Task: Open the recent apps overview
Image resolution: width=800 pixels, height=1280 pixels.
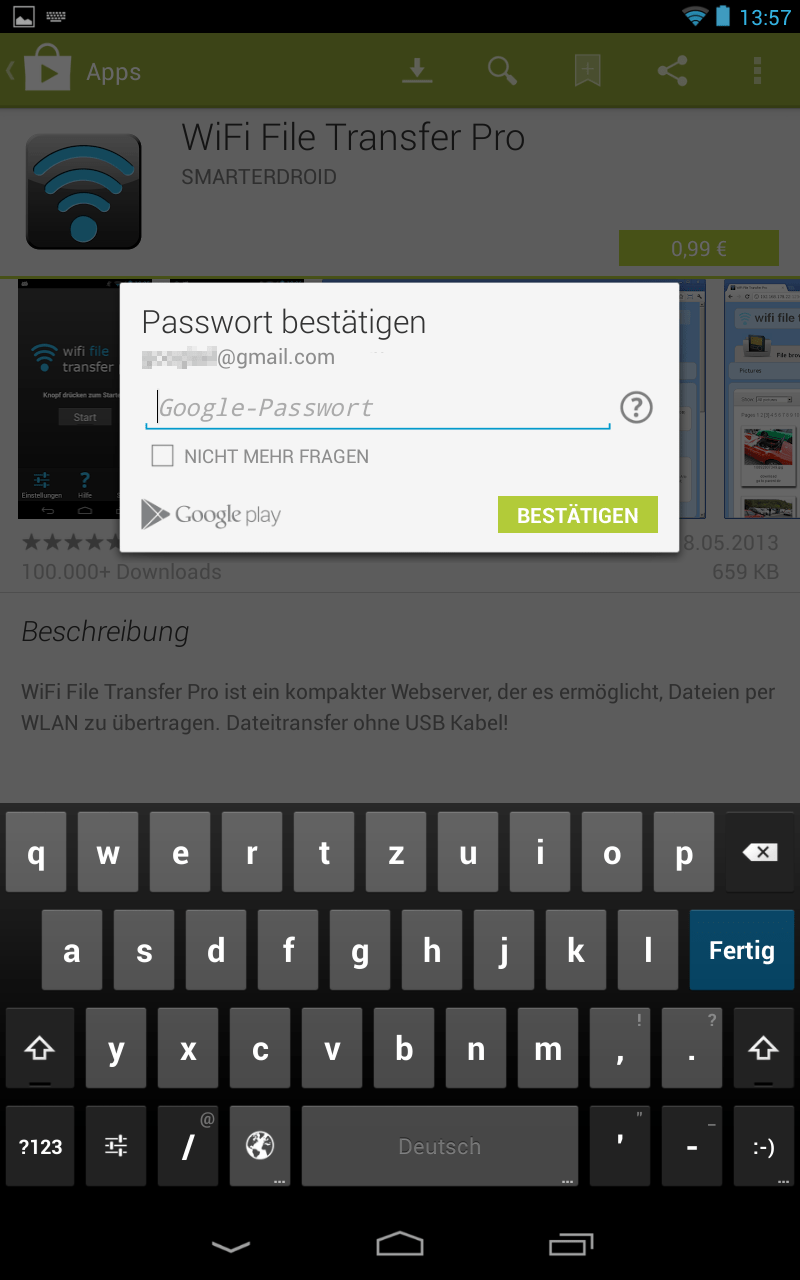Action: tap(571, 1244)
